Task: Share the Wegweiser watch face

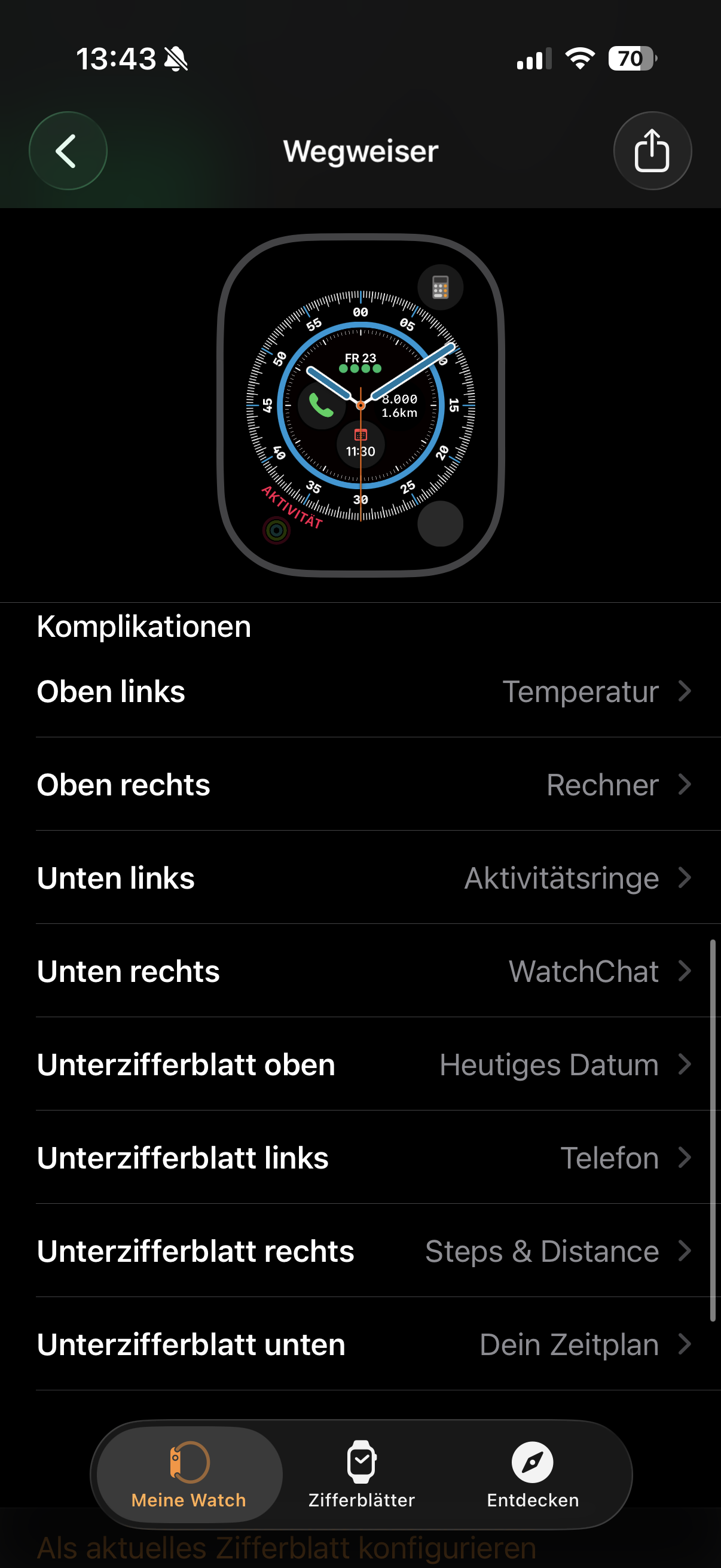Action: [652, 151]
